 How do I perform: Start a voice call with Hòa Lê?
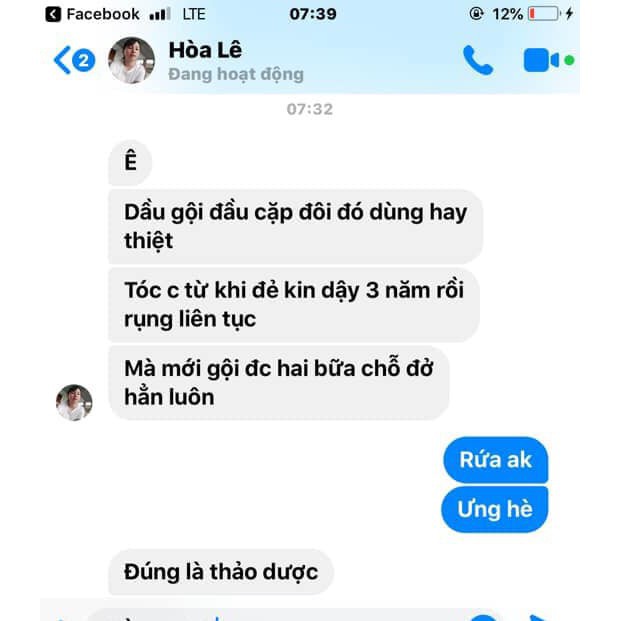point(478,60)
